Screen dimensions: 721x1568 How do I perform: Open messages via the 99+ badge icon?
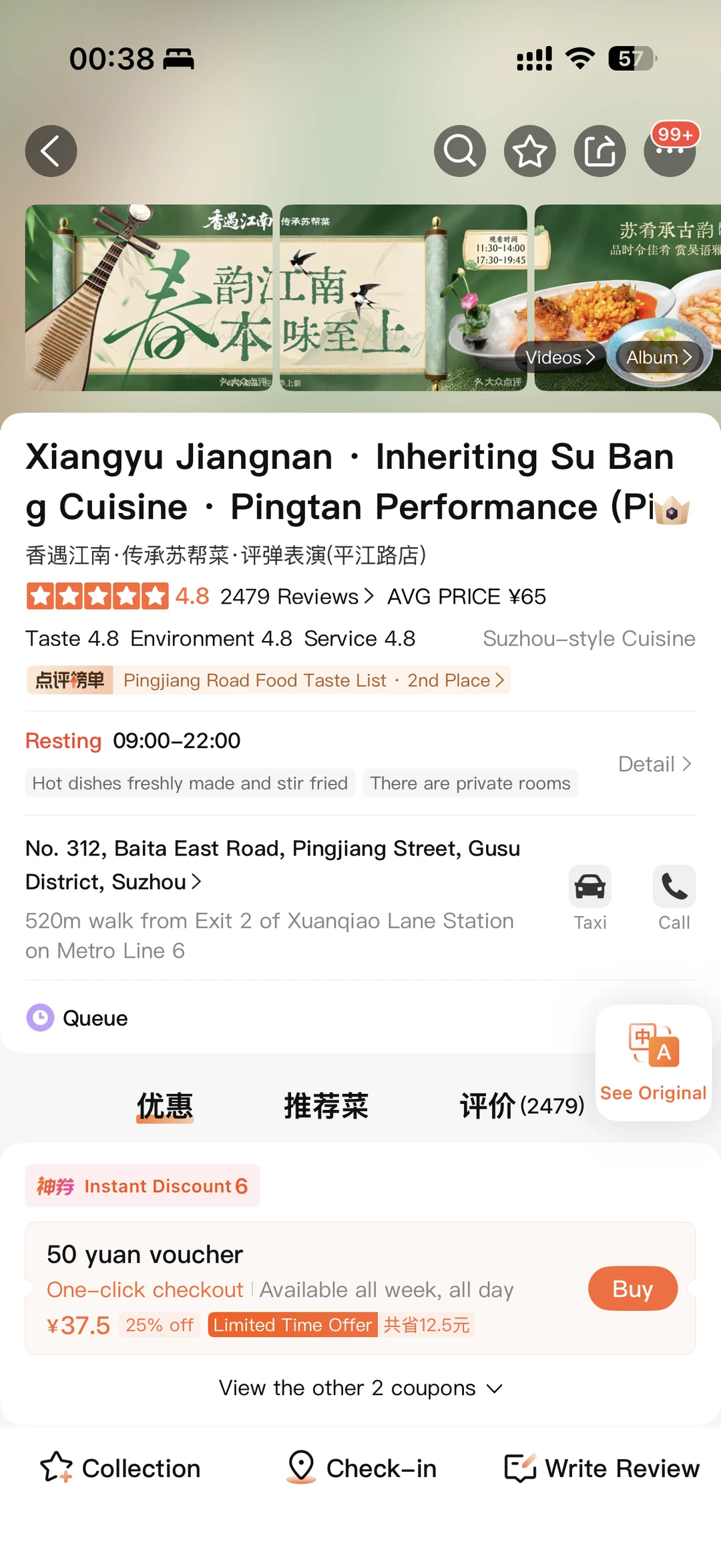(670, 151)
